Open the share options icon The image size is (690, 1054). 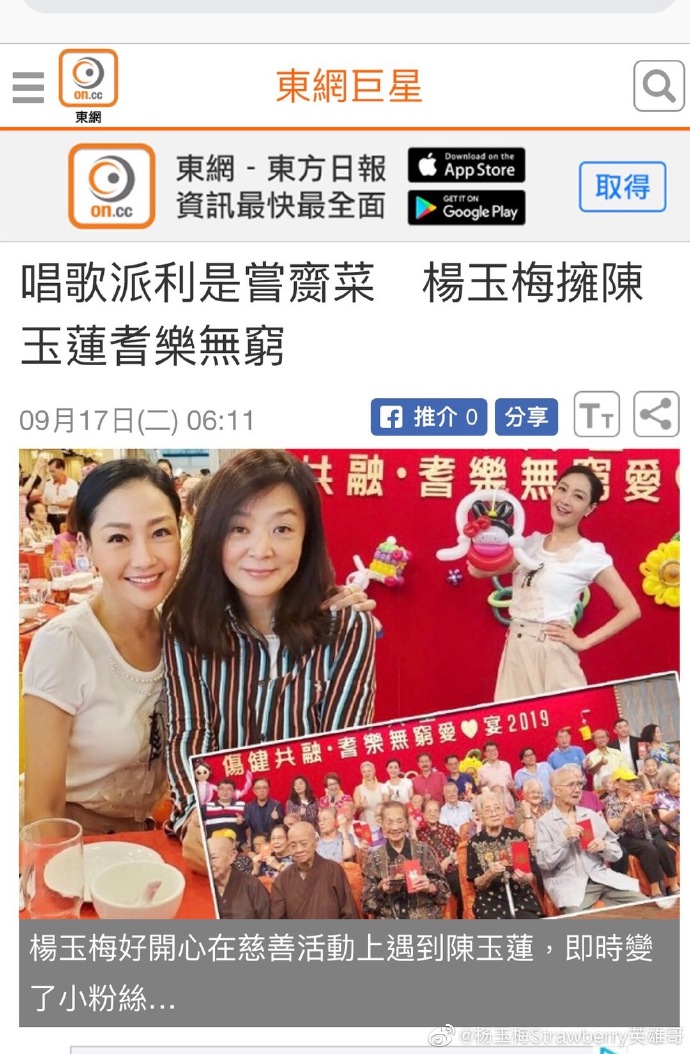pos(656,415)
